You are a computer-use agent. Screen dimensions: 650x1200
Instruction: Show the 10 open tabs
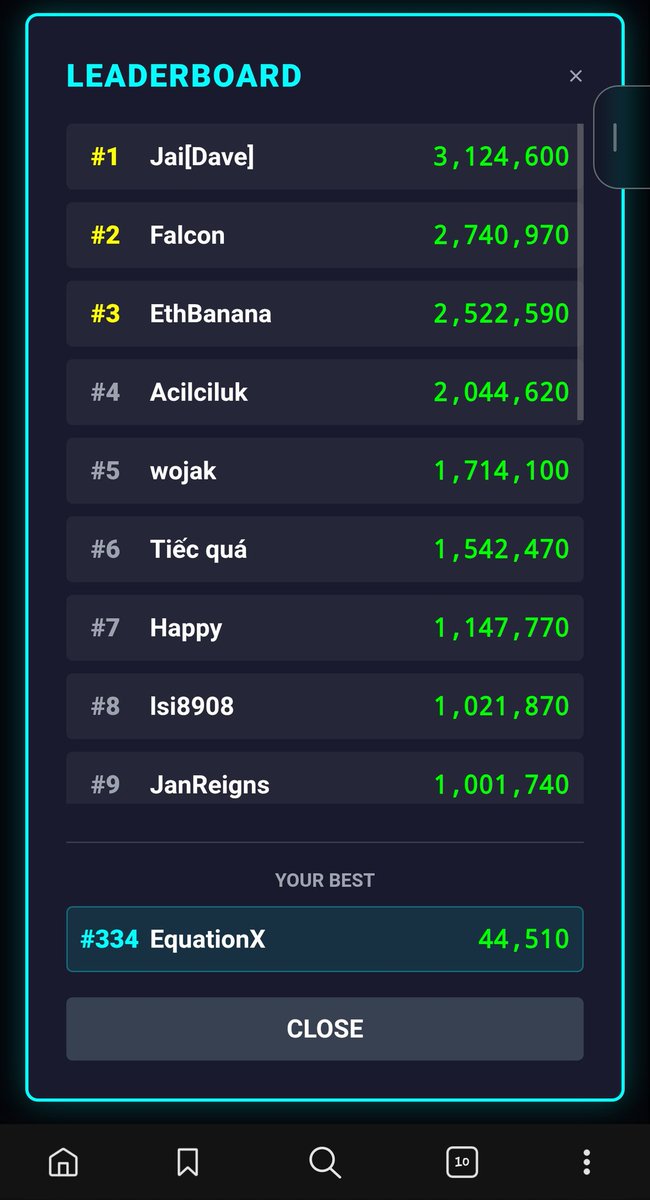461,1162
